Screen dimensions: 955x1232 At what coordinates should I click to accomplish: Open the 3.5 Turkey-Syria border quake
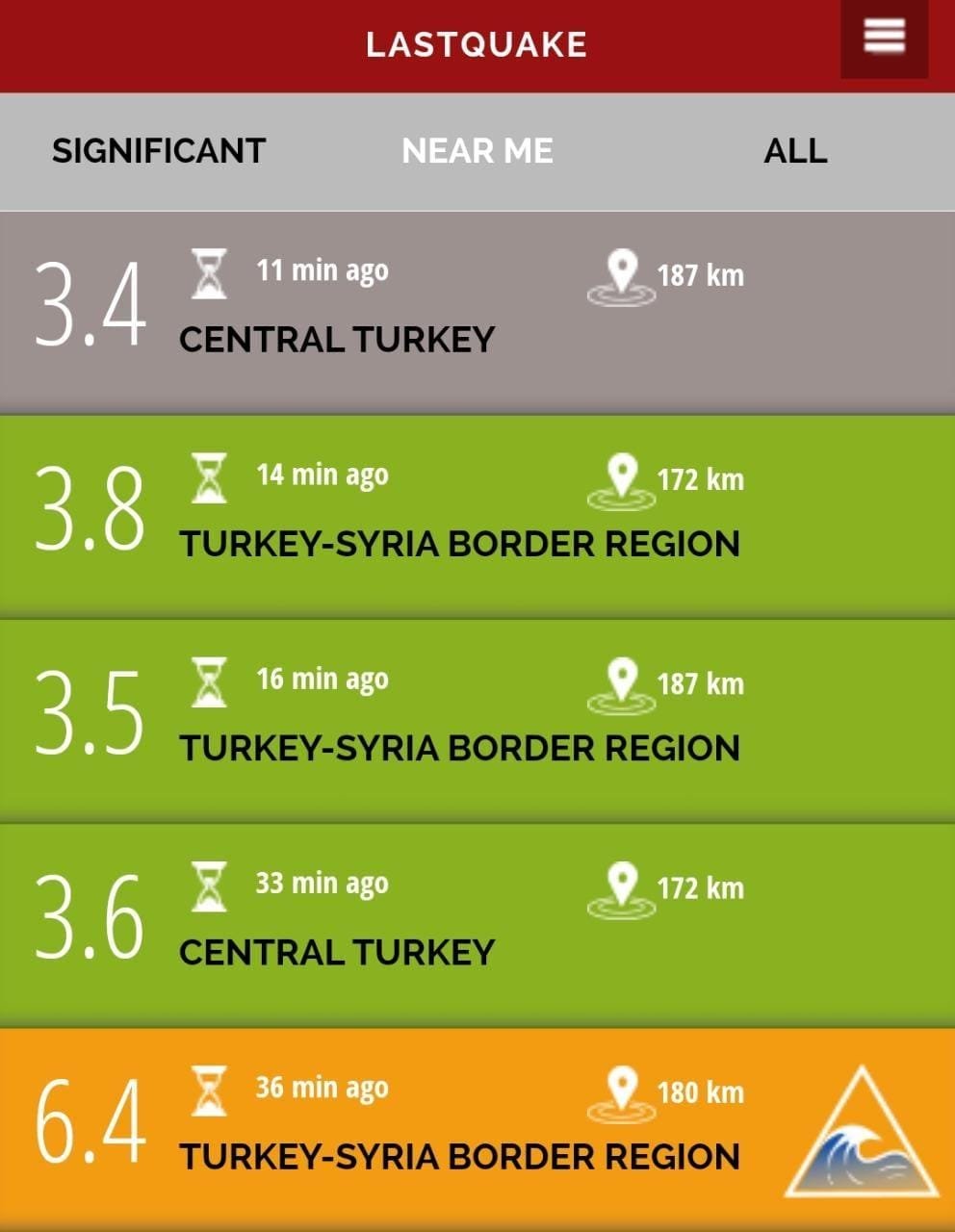click(x=477, y=721)
